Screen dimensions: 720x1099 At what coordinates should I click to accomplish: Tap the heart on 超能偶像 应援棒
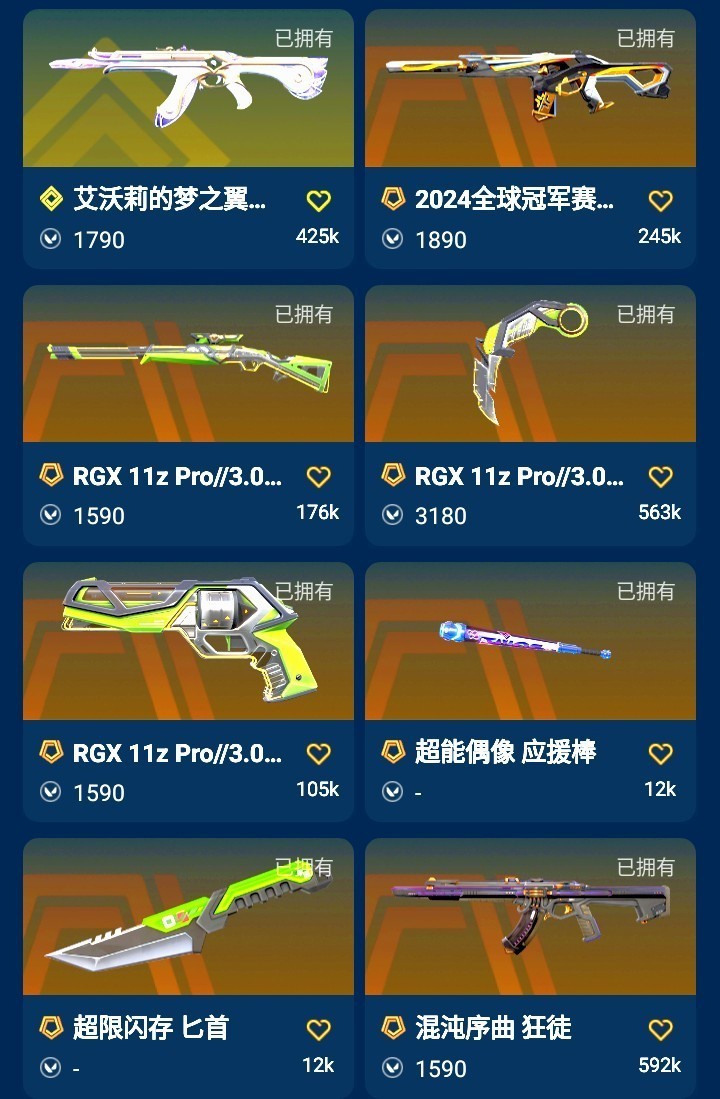pos(660,753)
